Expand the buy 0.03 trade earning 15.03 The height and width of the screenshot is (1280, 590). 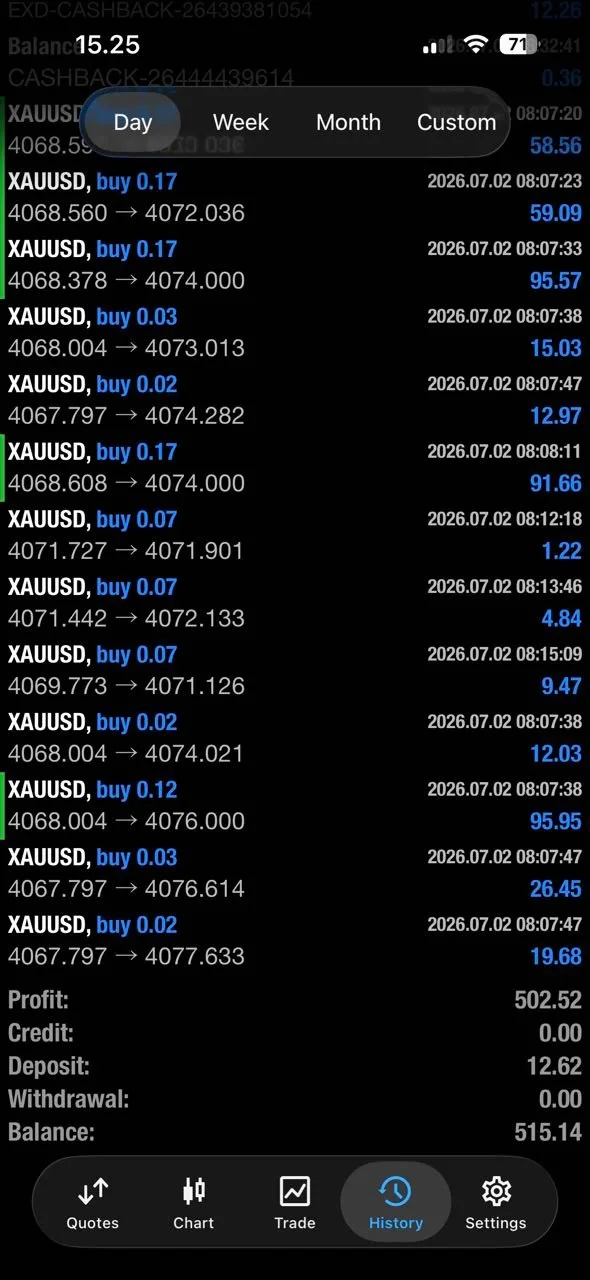(295, 332)
